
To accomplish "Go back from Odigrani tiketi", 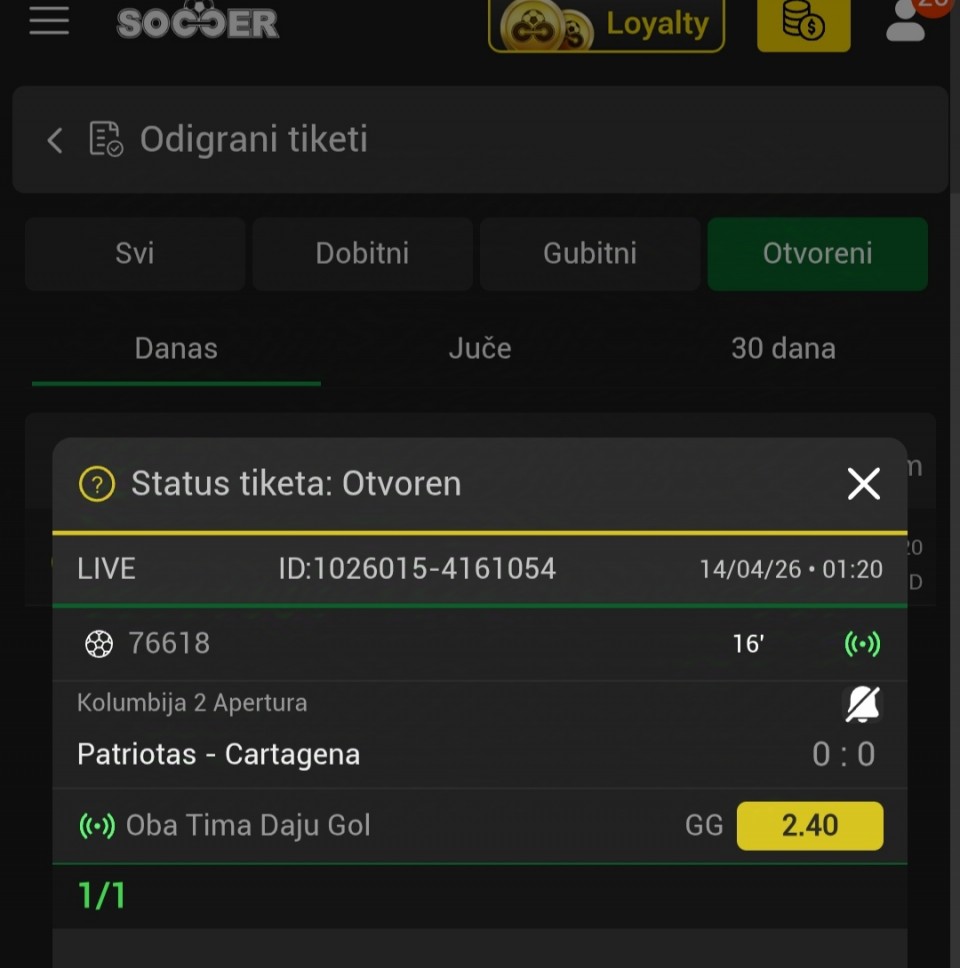I will (55, 140).
